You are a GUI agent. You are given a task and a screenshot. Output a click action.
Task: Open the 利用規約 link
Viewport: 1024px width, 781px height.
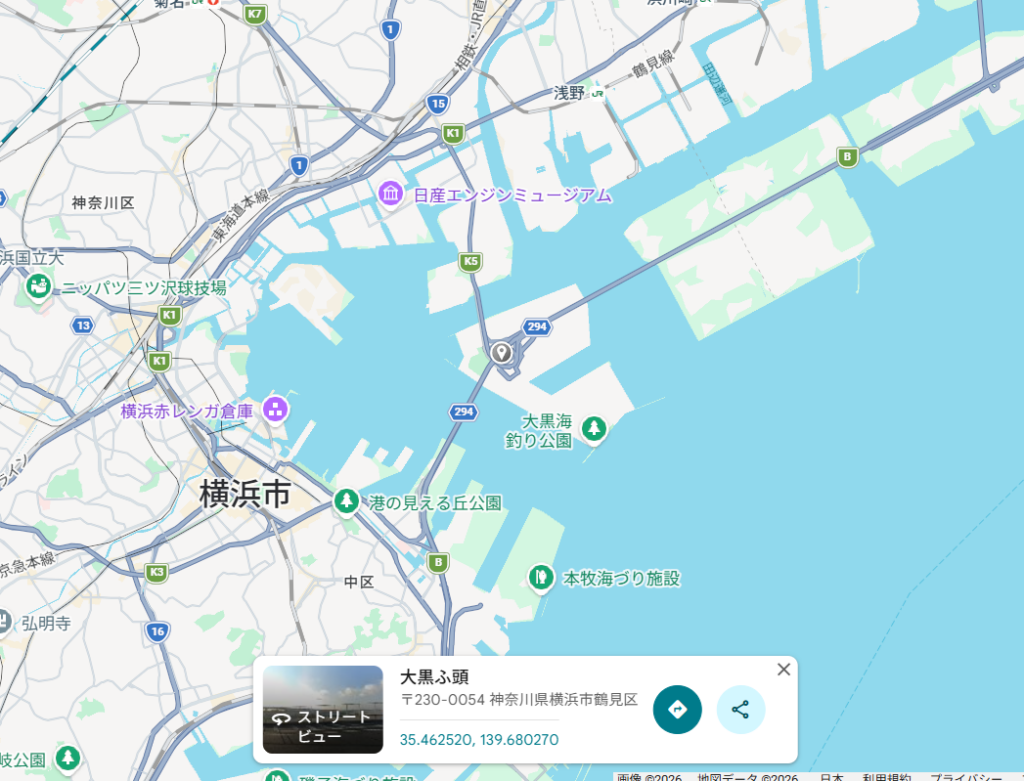coord(887,777)
